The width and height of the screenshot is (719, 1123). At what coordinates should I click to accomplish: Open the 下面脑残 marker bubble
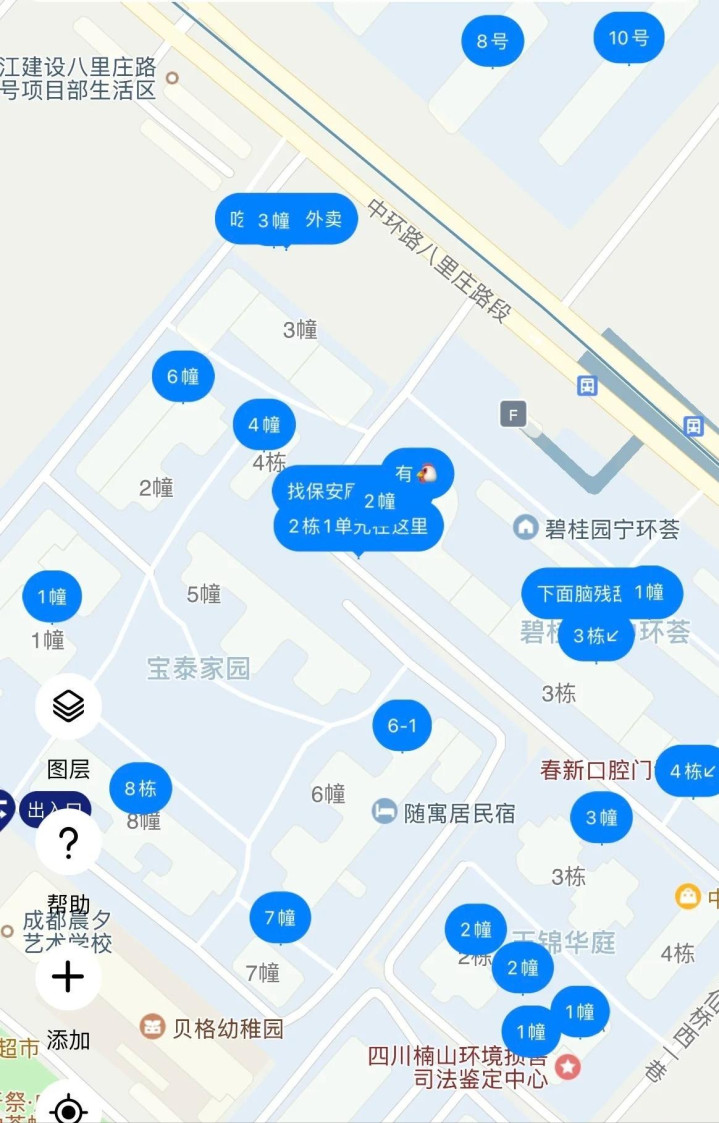tap(579, 594)
